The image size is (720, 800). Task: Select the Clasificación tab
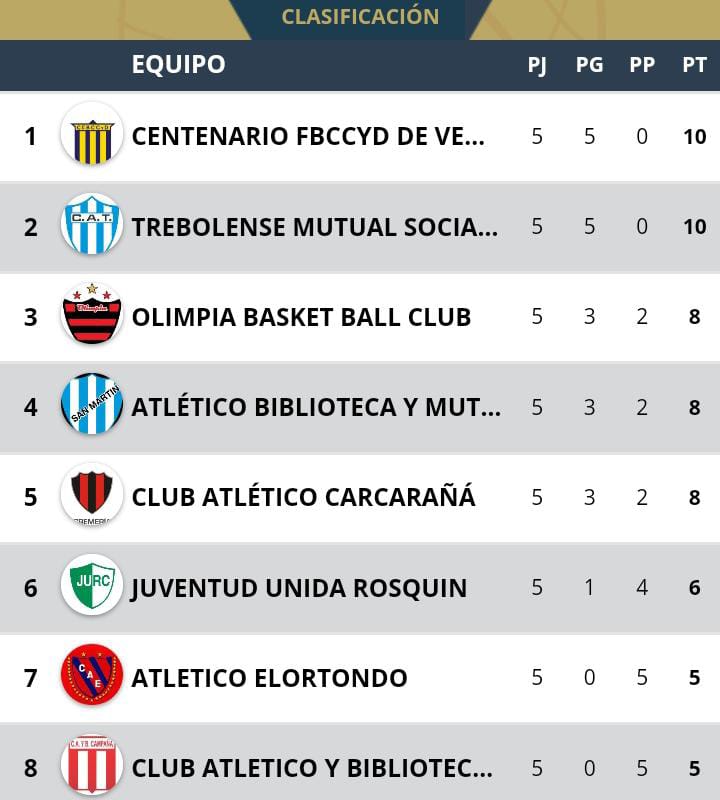tap(360, 17)
